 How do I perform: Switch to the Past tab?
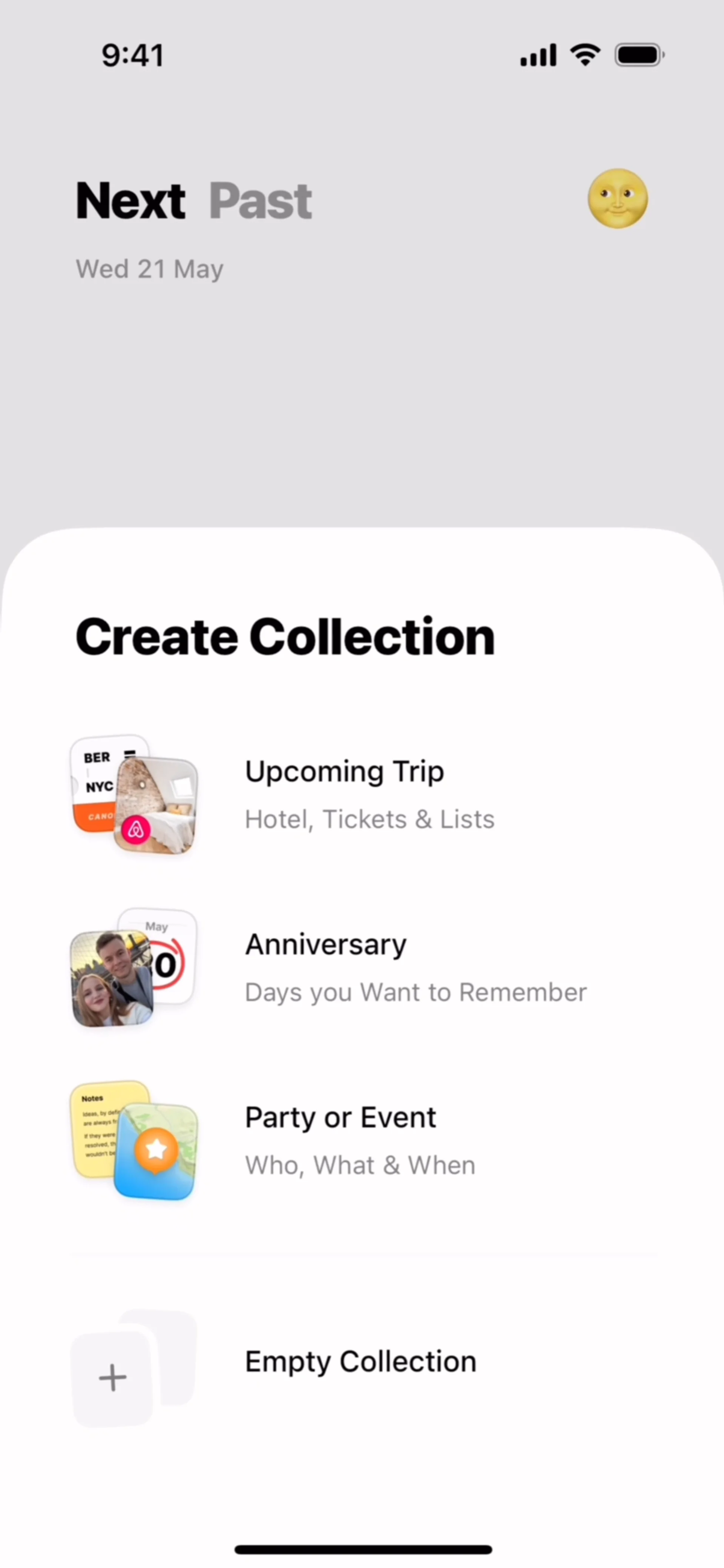pyautogui.click(x=260, y=201)
